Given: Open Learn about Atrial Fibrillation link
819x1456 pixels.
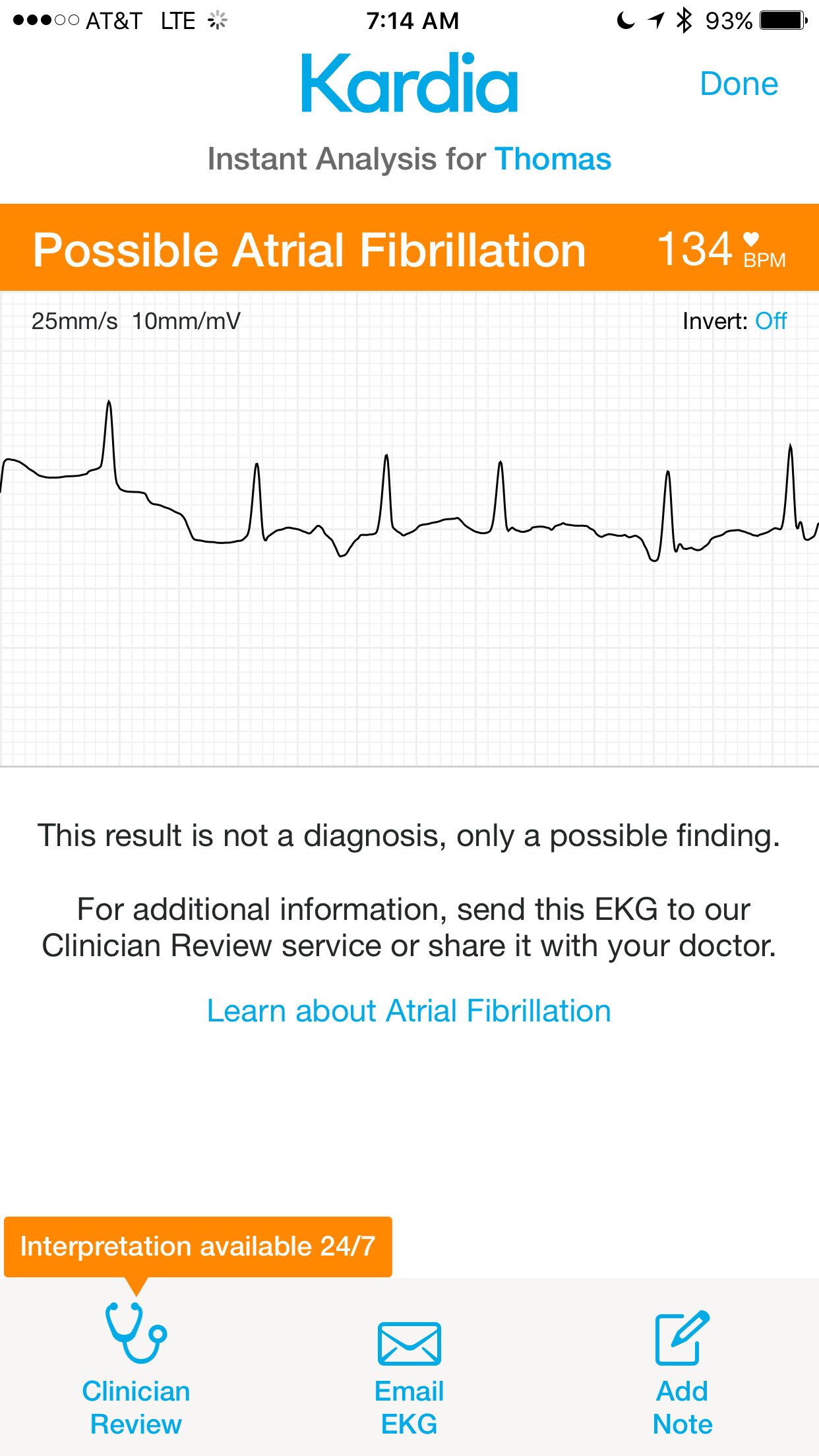Looking at the screenshot, I should click(409, 1011).
